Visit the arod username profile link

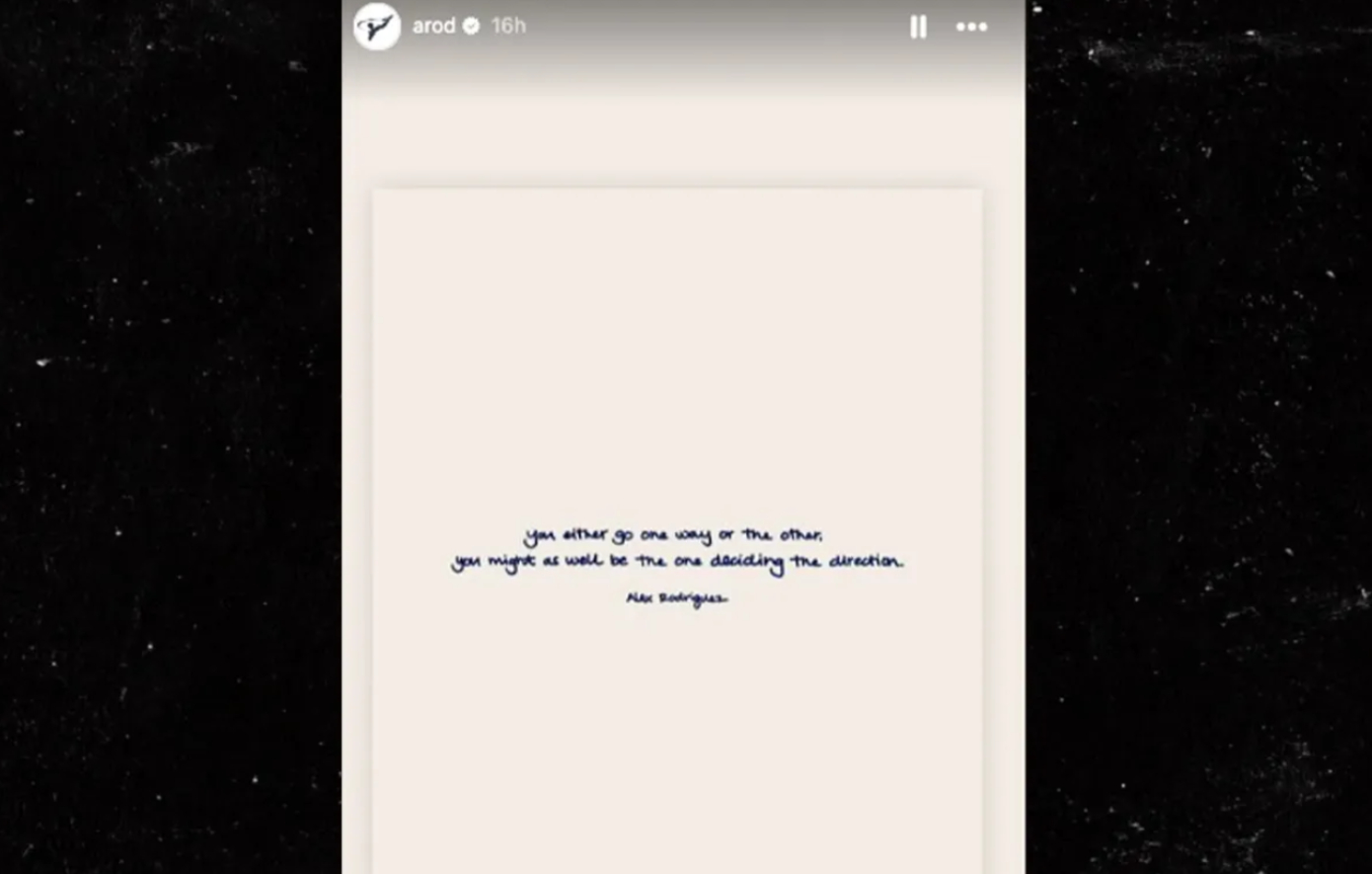433,27
